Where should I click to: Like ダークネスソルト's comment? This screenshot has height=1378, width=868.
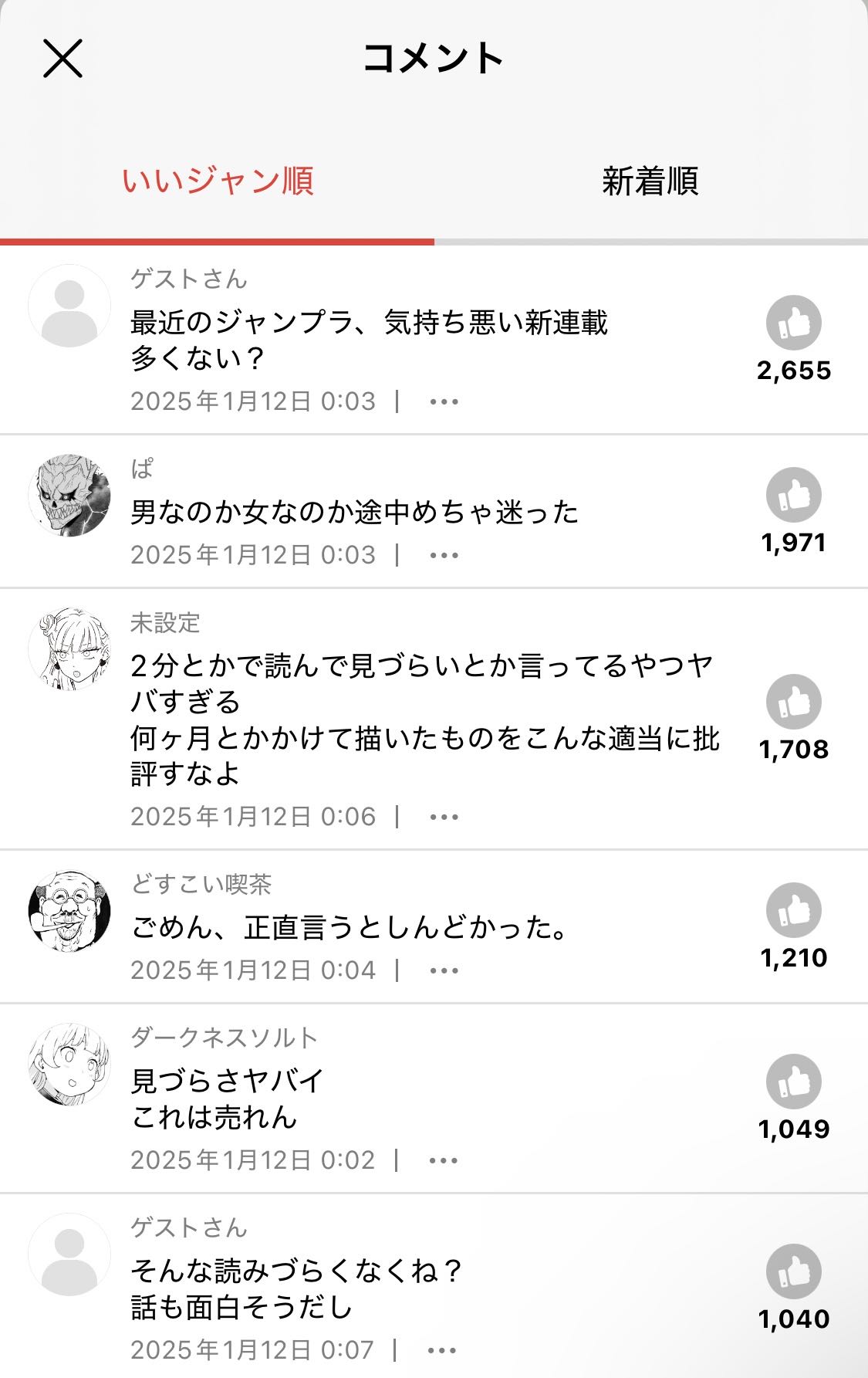793,1082
